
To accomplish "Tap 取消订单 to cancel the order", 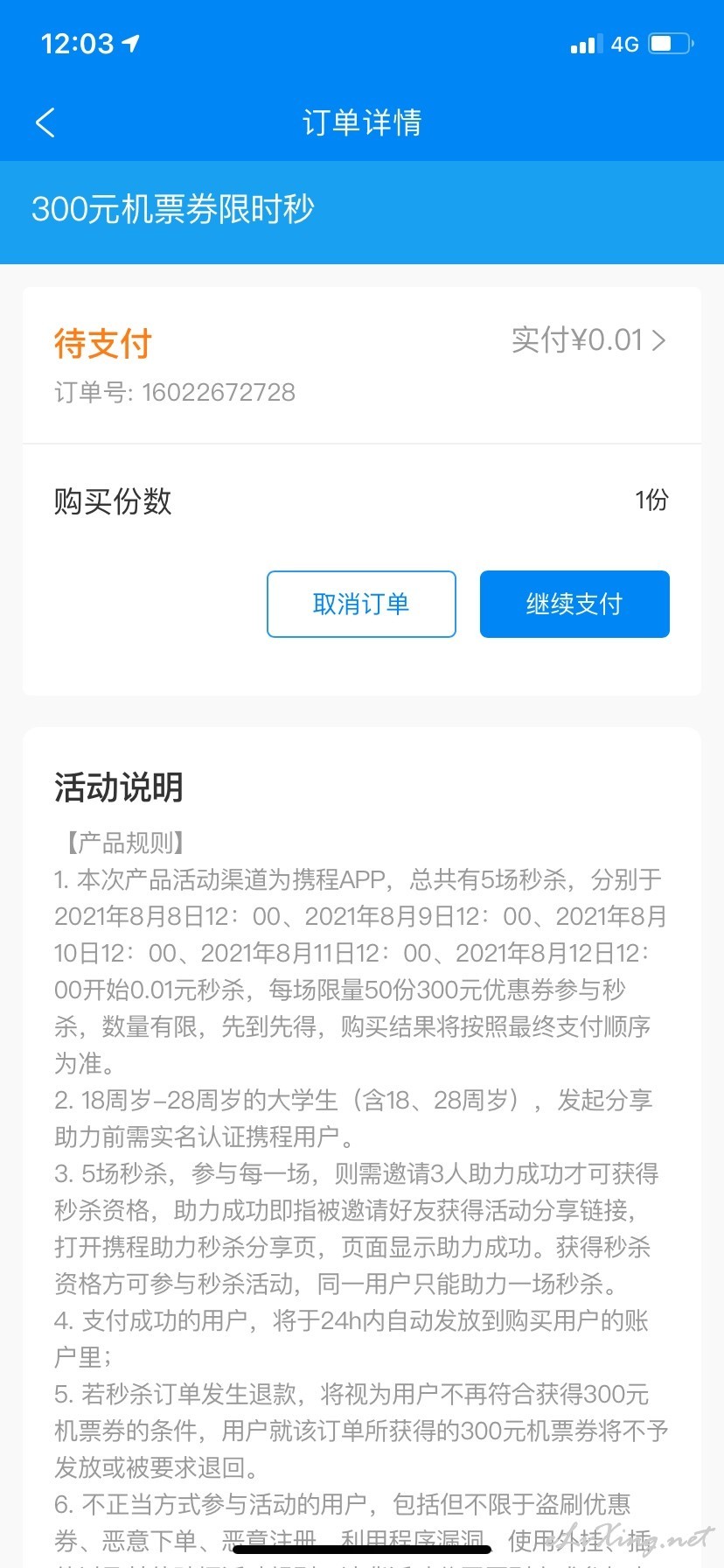I will (x=361, y=604).
